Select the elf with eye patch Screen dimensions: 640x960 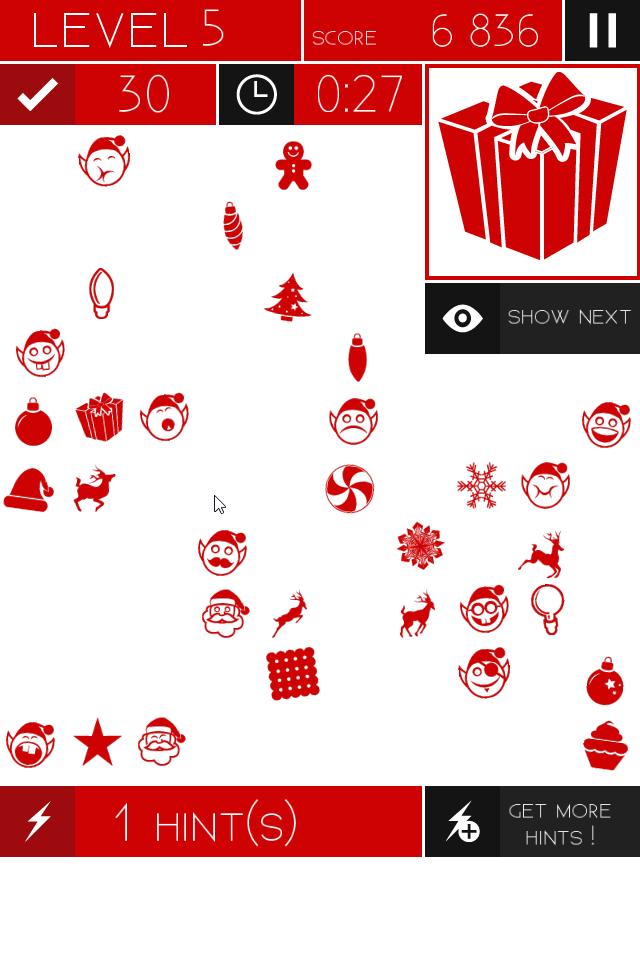[484, 673]
